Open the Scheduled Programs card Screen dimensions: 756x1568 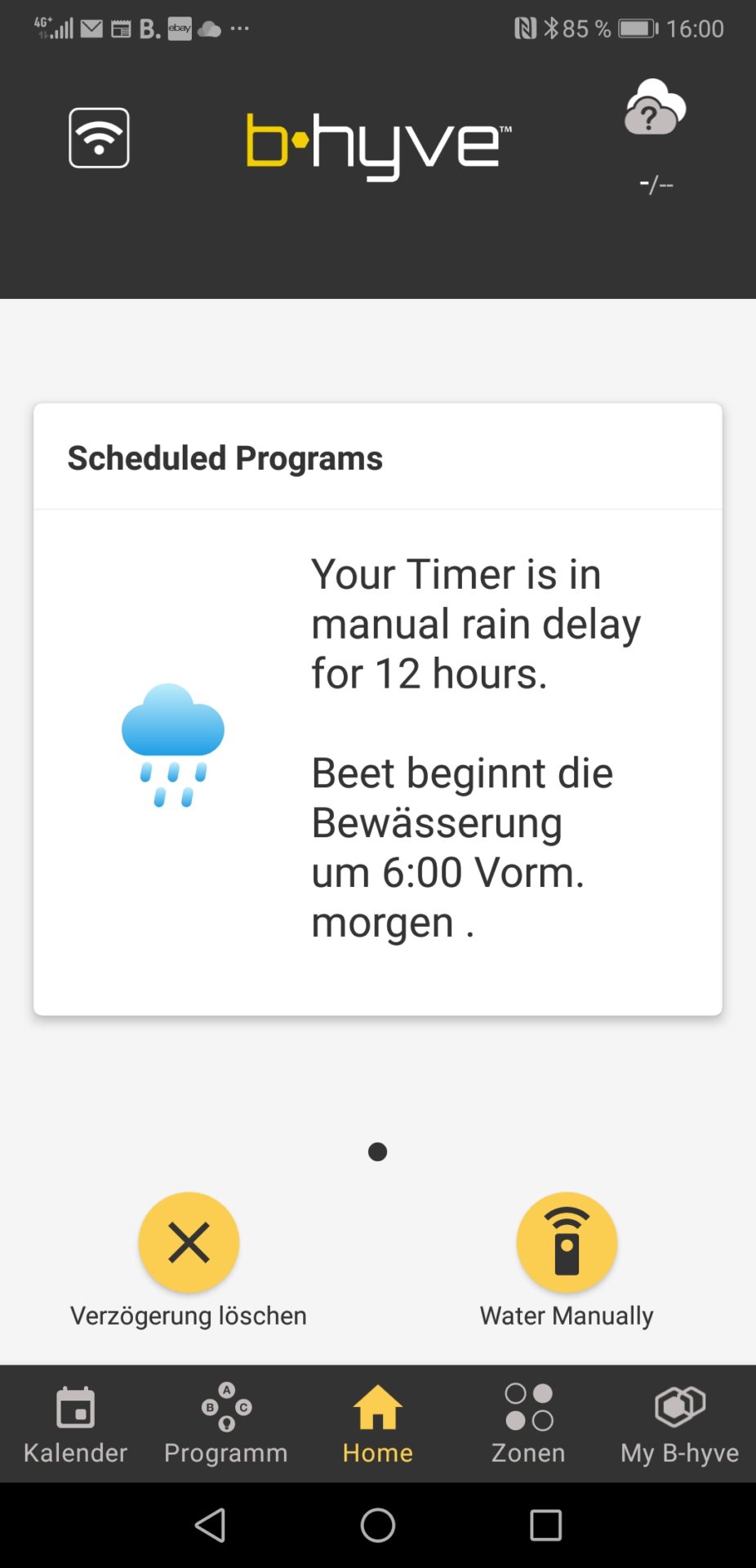tap(378, 709)
